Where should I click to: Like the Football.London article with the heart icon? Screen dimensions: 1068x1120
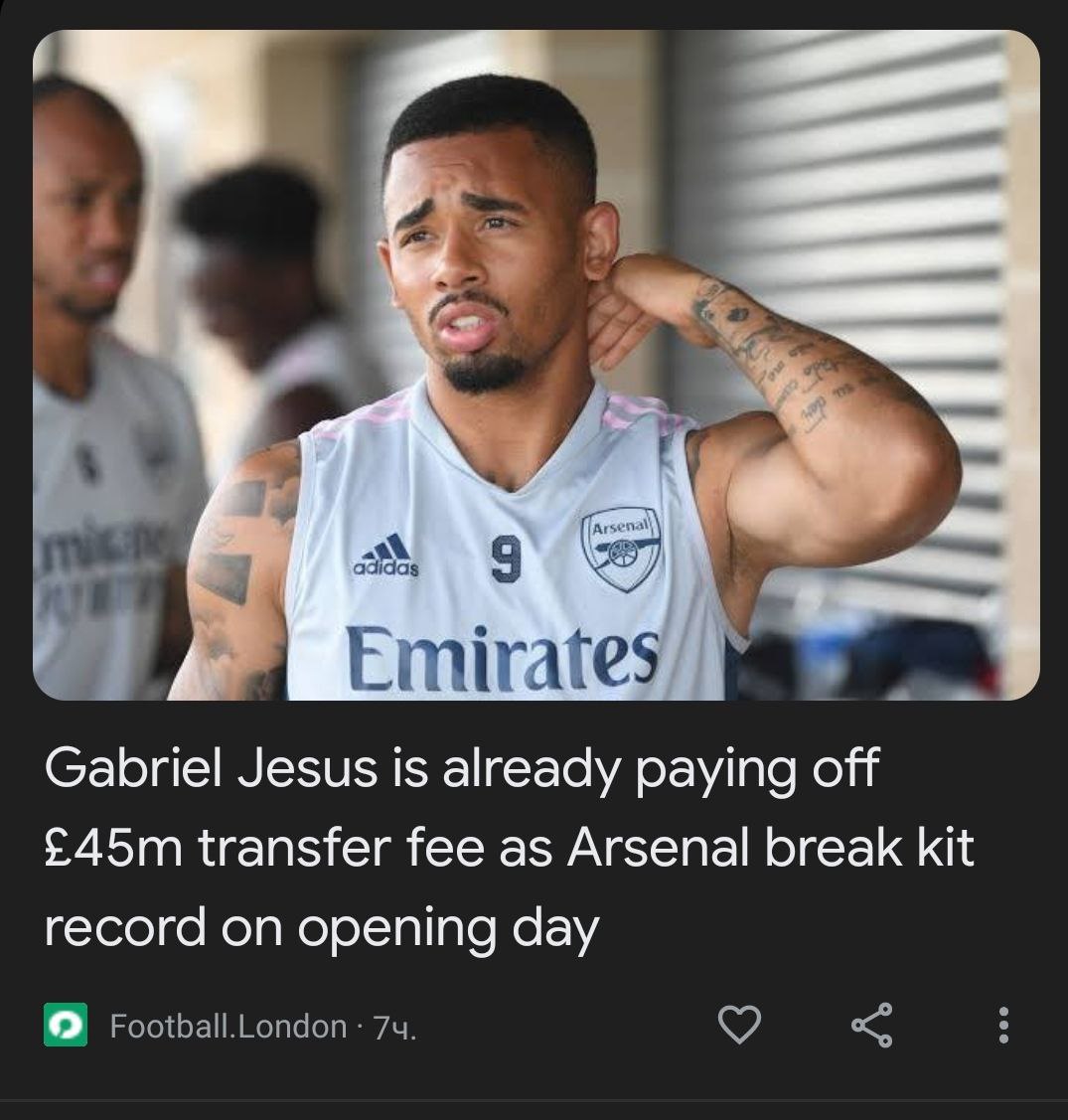(738, 1025)
